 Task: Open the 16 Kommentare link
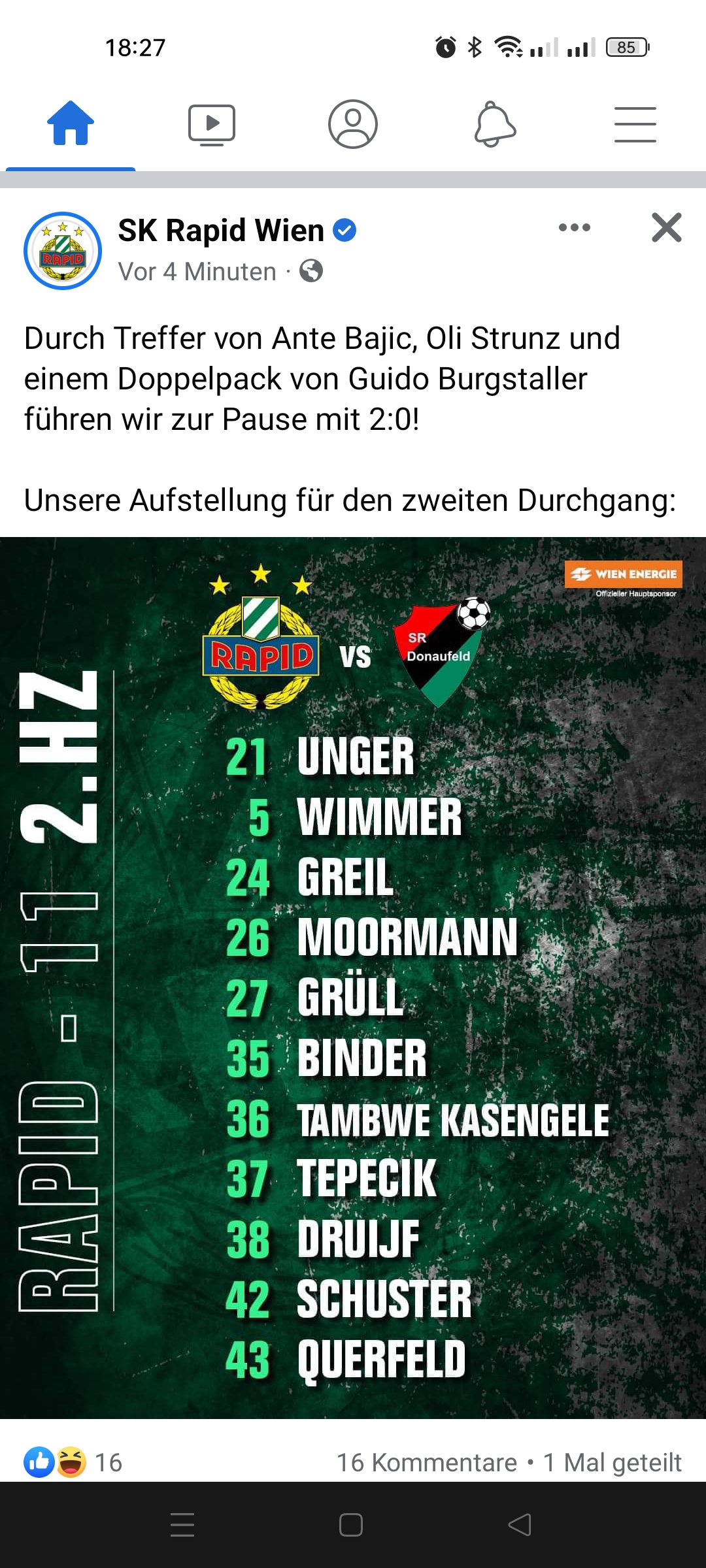coord(426,1462)
